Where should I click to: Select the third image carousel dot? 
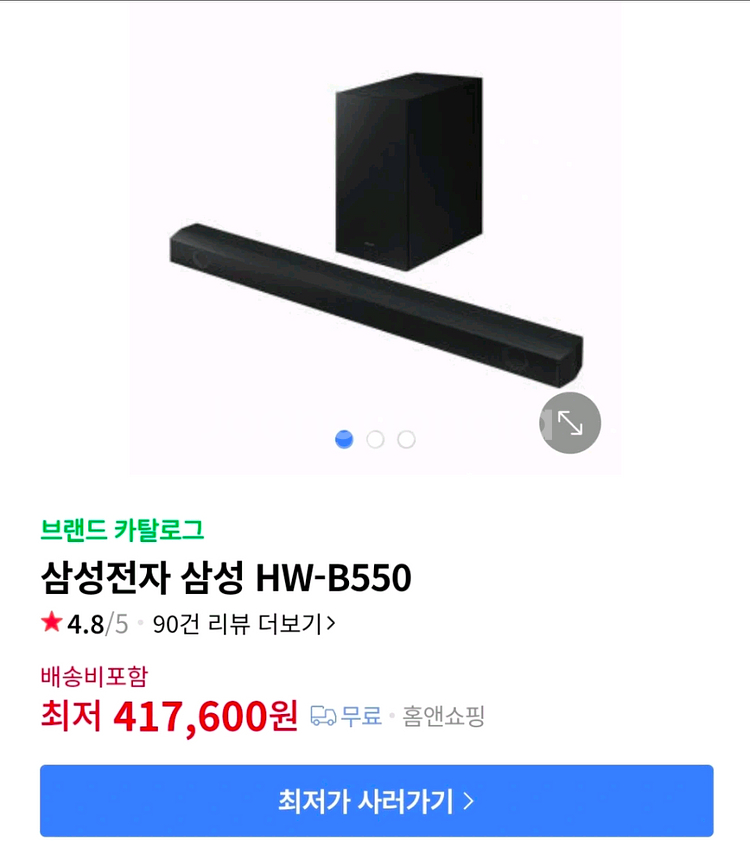(x=405, y=438)
